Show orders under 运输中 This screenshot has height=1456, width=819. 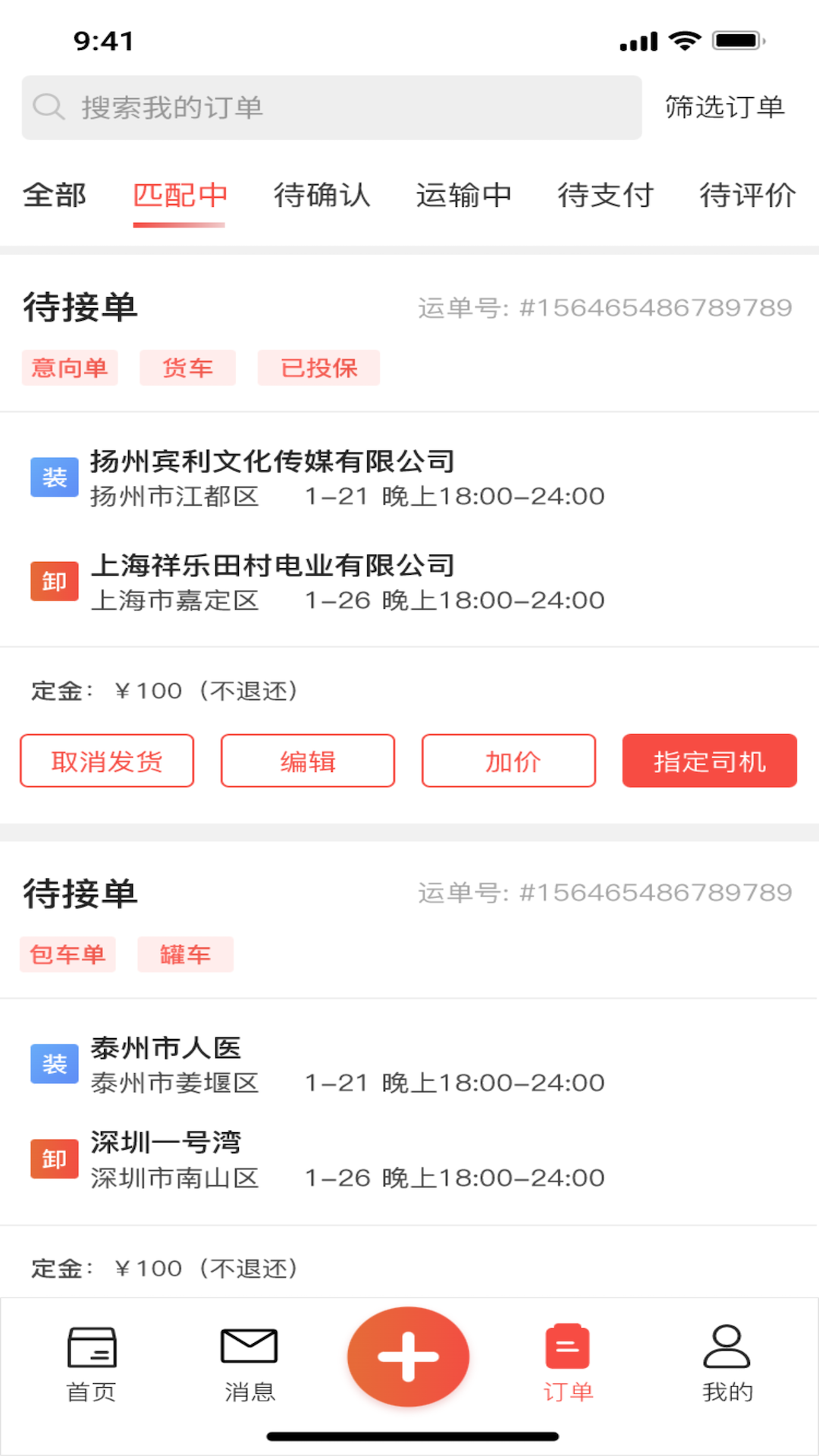tap(463, 196)
